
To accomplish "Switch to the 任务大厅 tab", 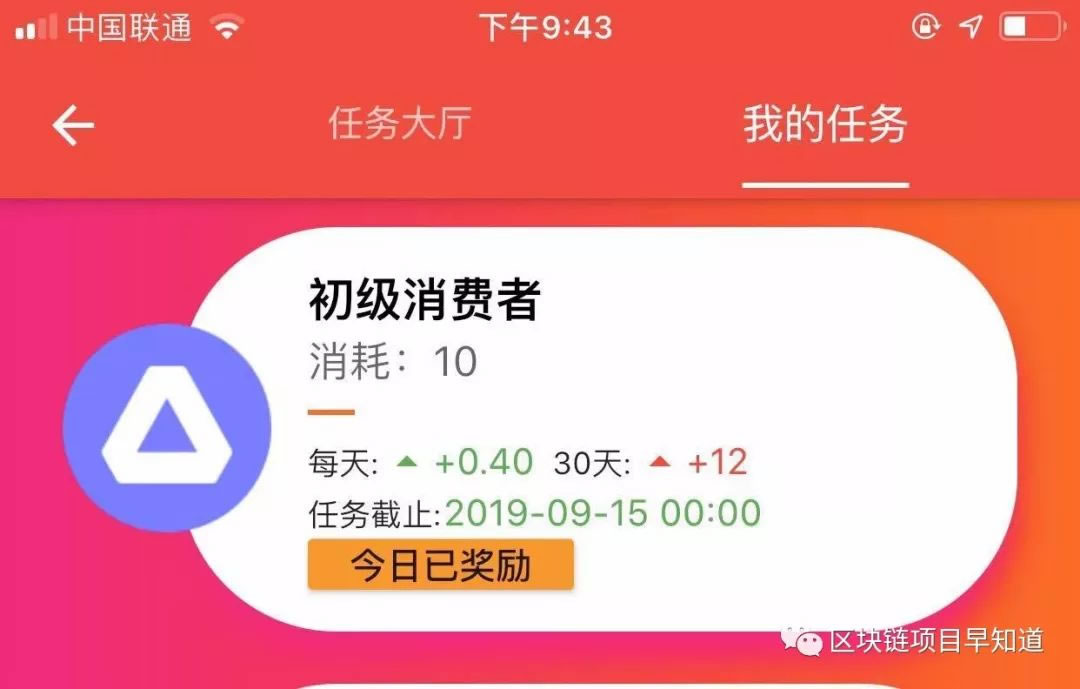I will click(399, 124).
